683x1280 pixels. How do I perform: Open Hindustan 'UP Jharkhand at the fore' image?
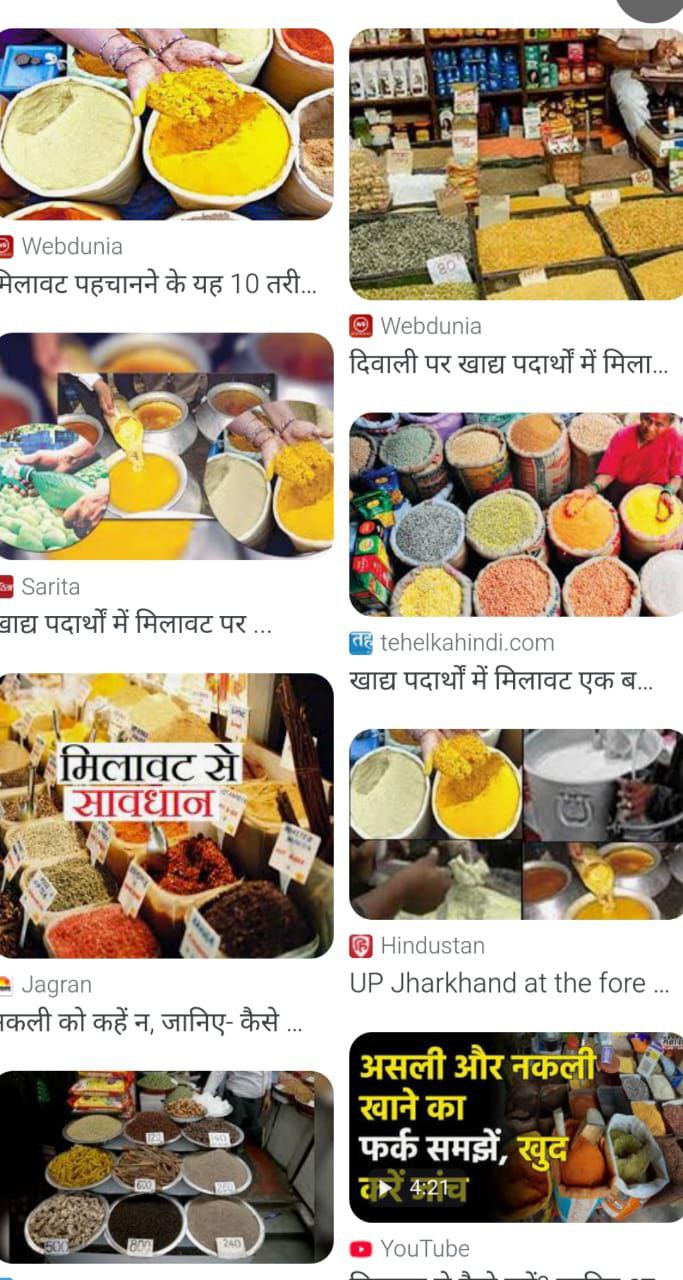click(x=516, y=824)
